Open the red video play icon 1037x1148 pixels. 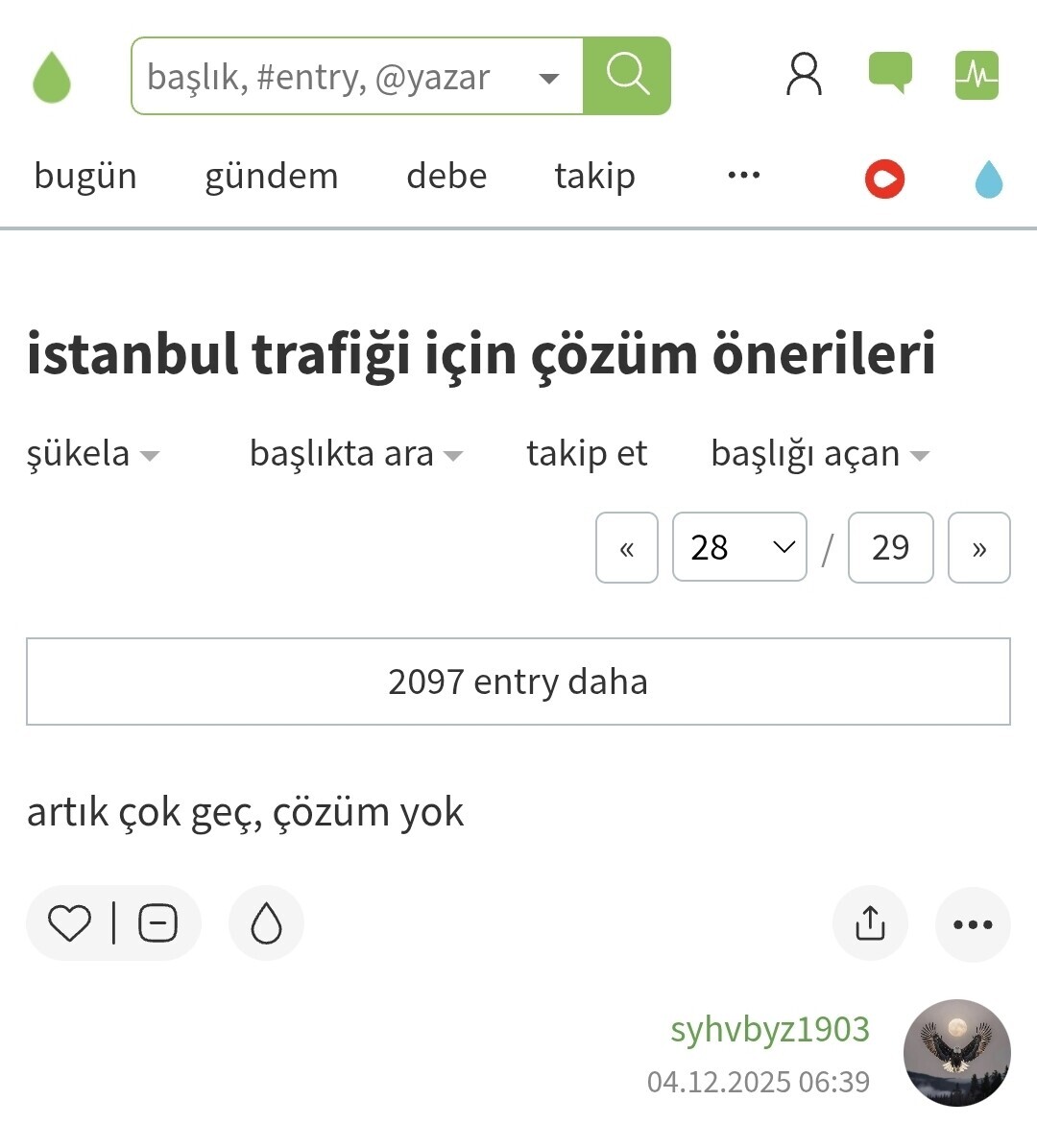pyautogui.click(x=884, y=179)
